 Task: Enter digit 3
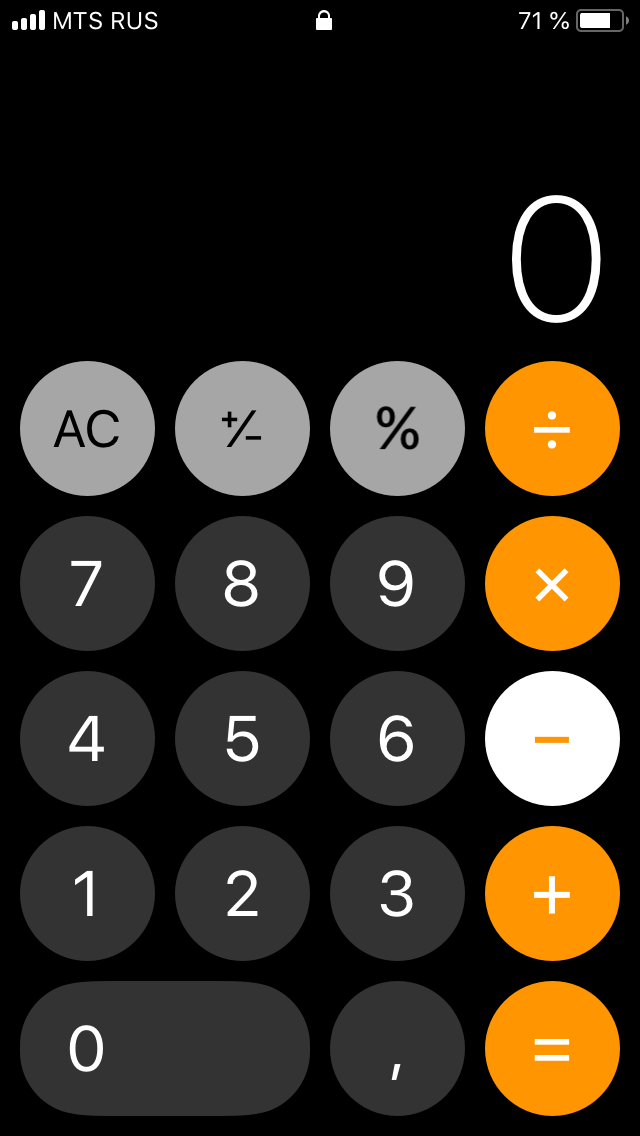(397, 893)
